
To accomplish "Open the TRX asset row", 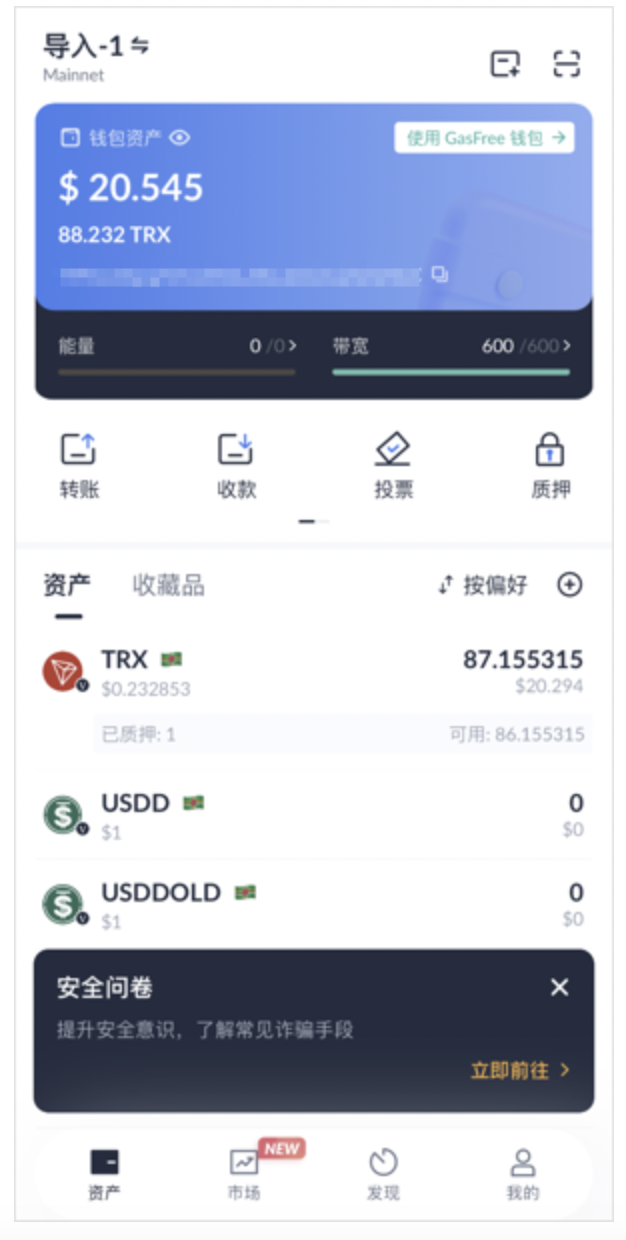I will pos(312,672).
